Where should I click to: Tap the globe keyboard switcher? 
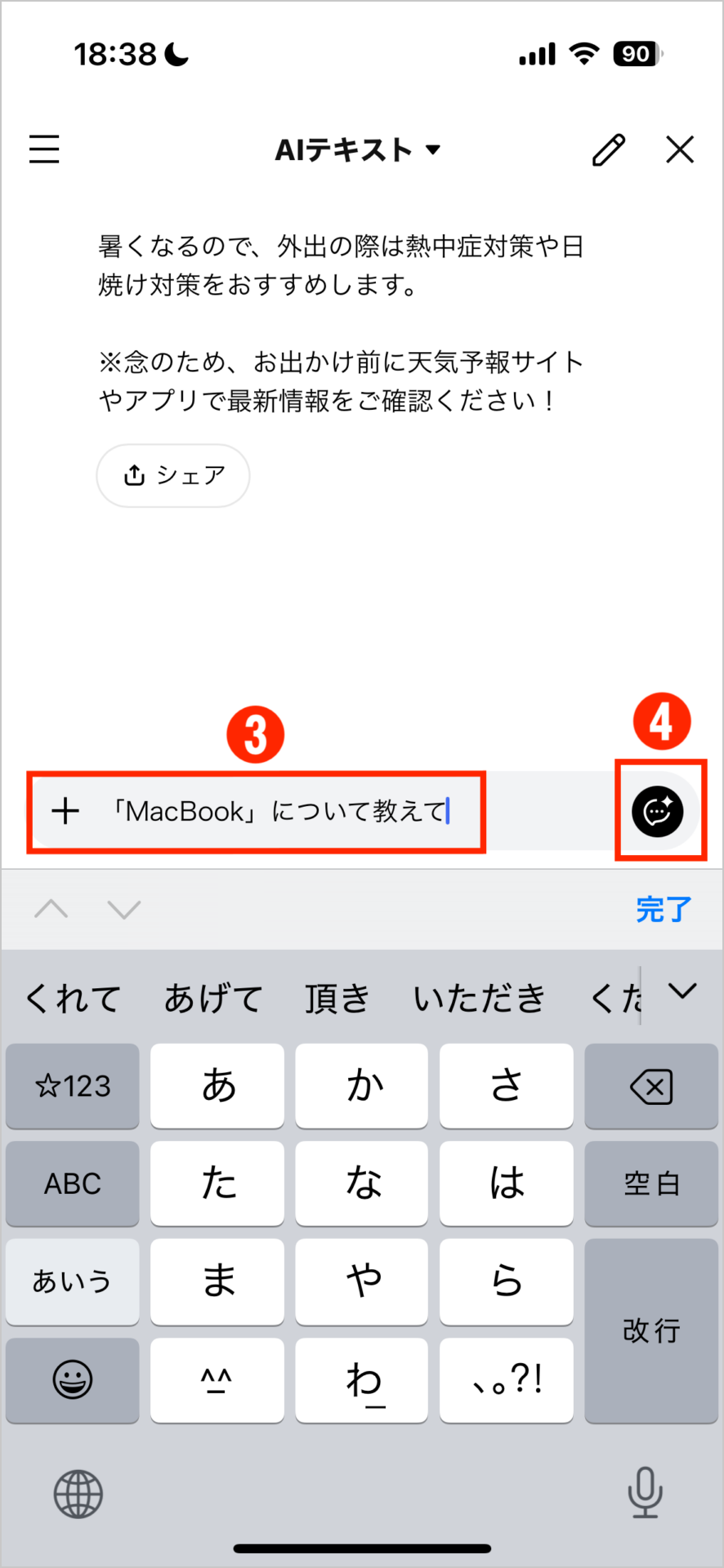[x=78, y=1494]
